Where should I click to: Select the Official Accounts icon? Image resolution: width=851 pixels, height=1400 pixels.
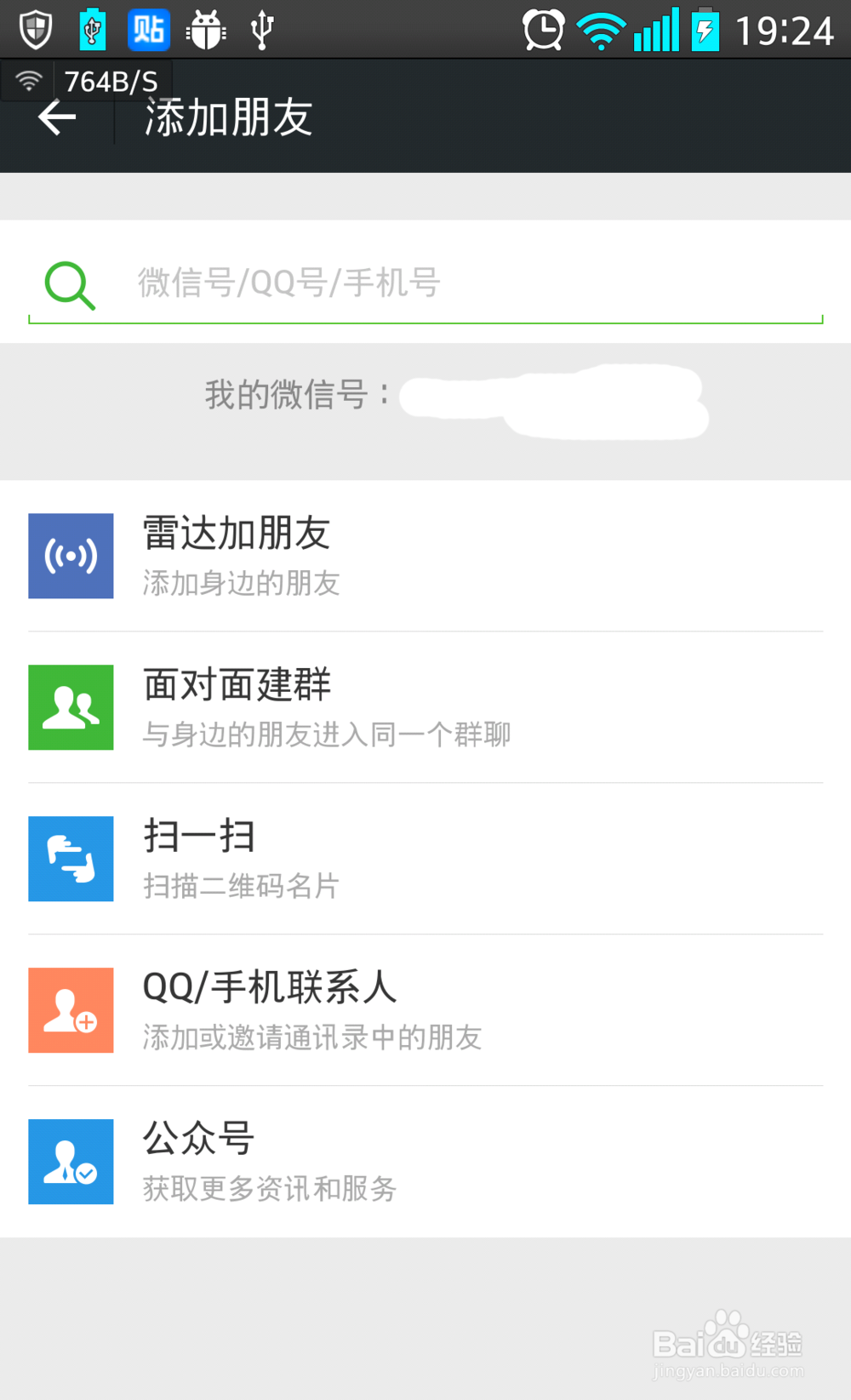coord(71,1162)
